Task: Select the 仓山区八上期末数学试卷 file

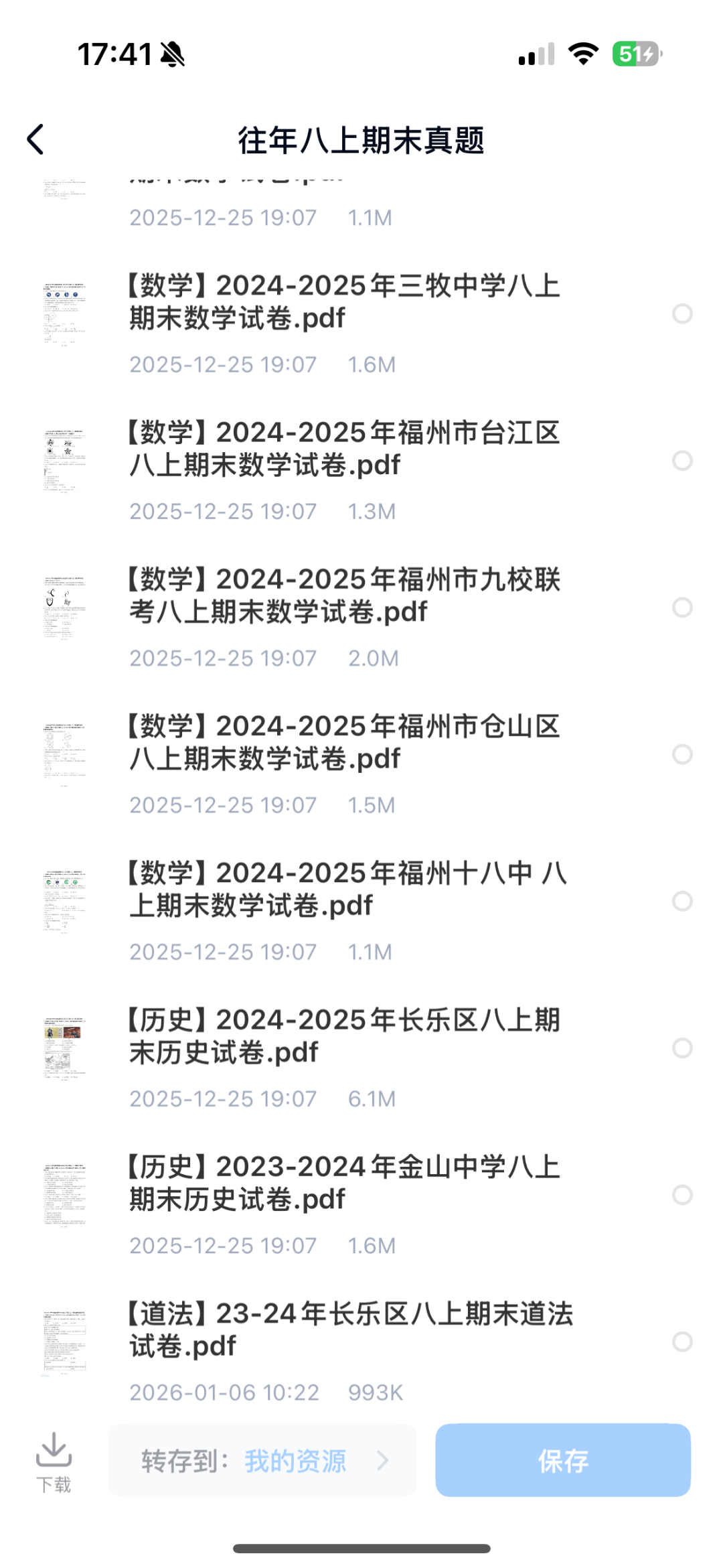Action: click(x=681, y=754)
